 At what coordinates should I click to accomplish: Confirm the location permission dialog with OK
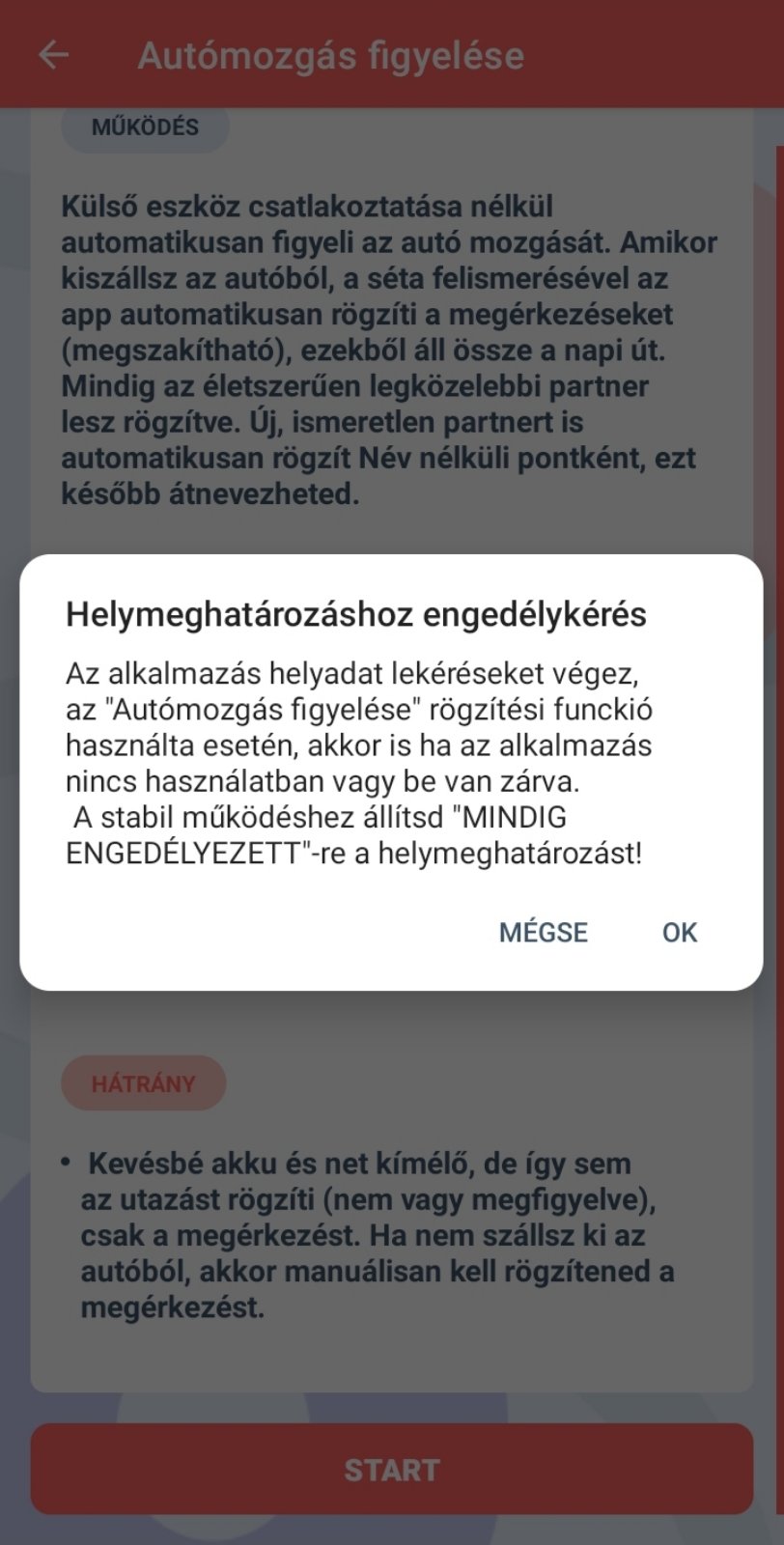coord(680,932)
